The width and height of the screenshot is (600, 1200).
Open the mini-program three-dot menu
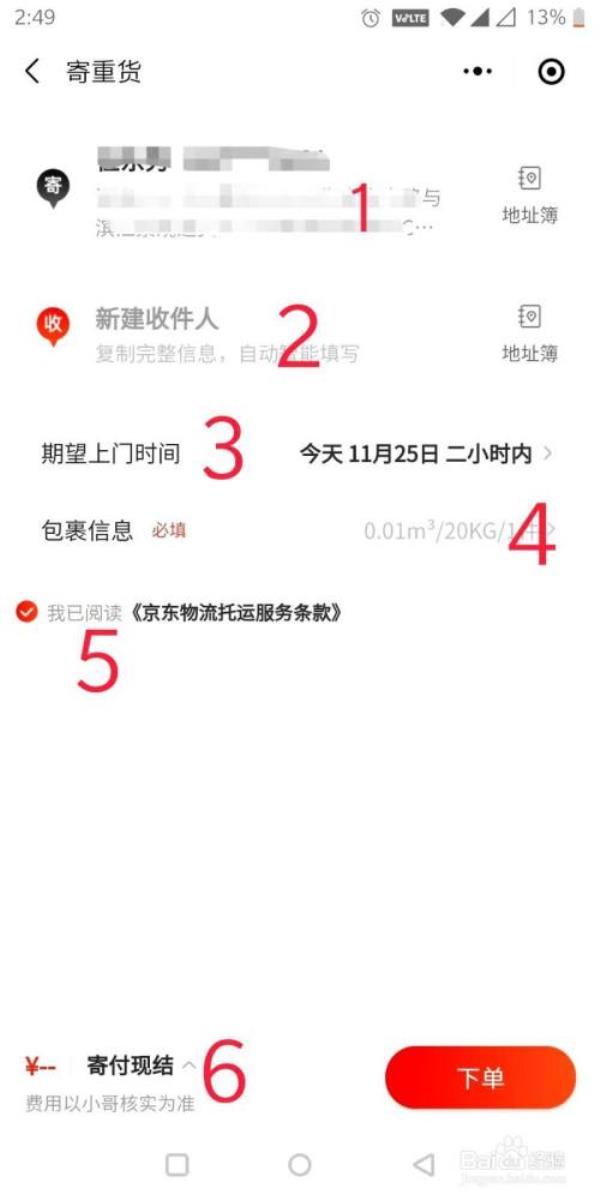tap(477, 72)
